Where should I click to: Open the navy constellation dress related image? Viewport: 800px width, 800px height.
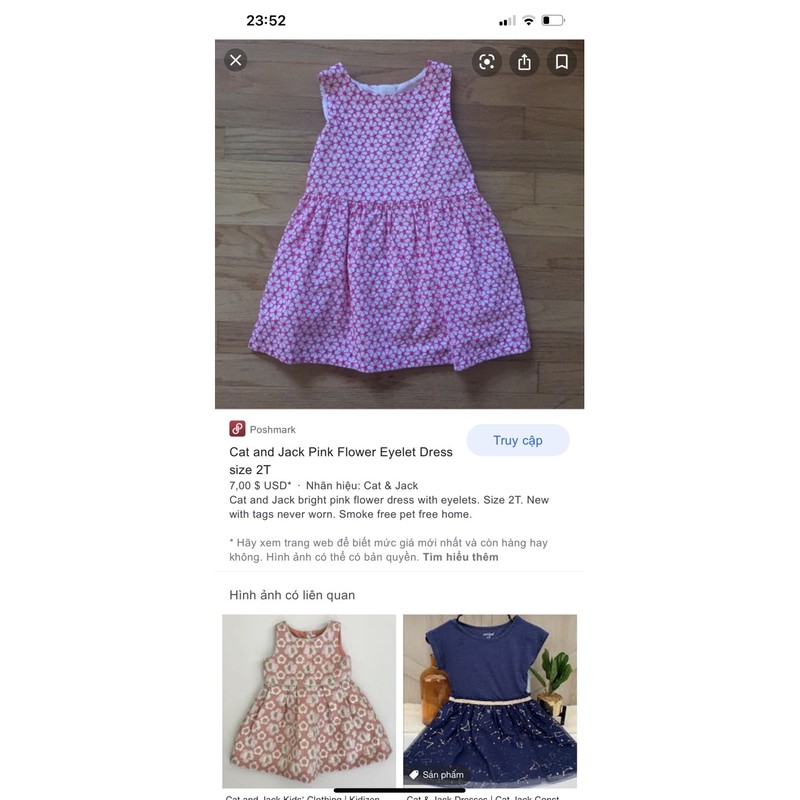[x=490, y=701]
